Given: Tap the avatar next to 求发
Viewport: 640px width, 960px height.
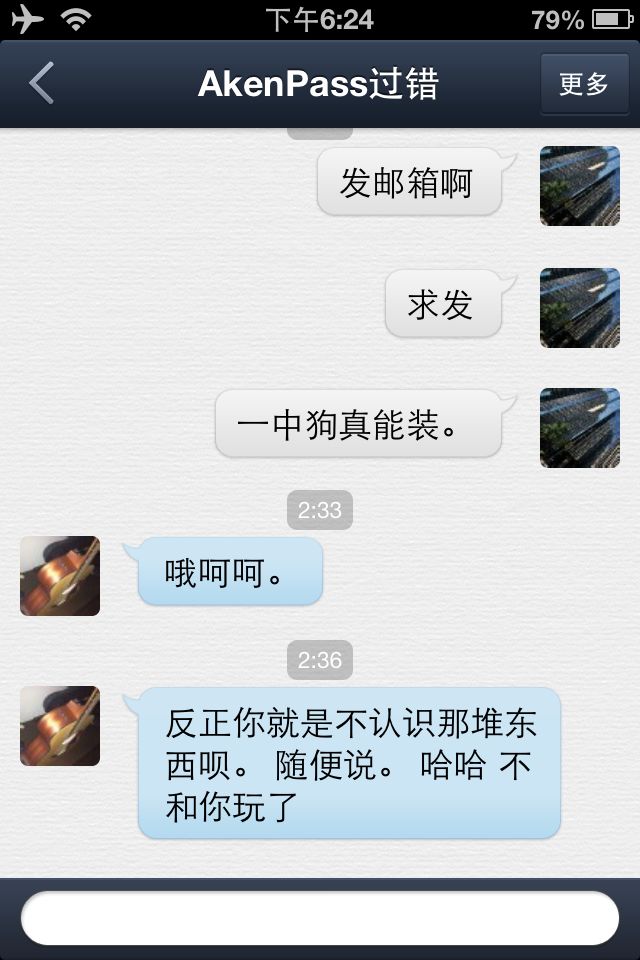Looking at the screenshot, I should [x=580, y=308].
